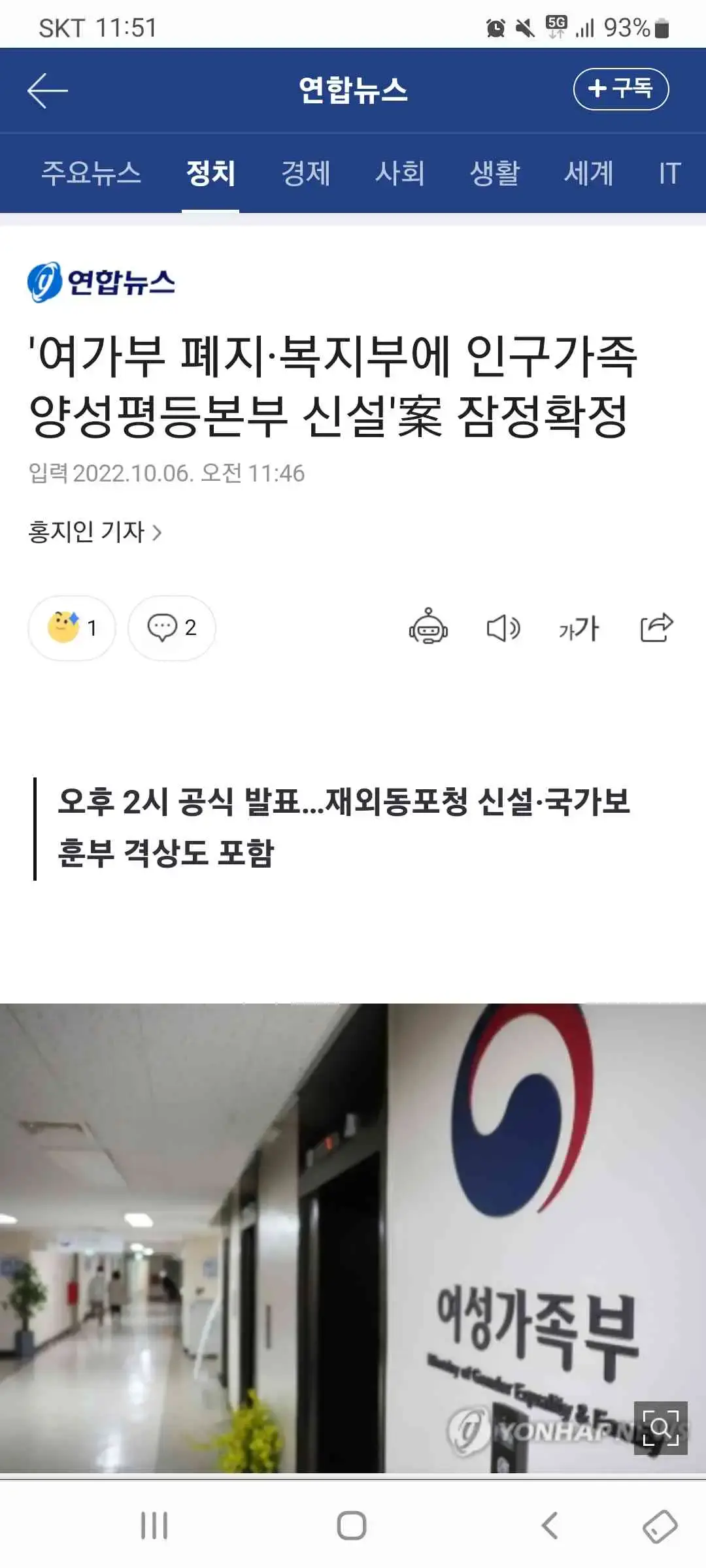Share this article

point(656,627)
